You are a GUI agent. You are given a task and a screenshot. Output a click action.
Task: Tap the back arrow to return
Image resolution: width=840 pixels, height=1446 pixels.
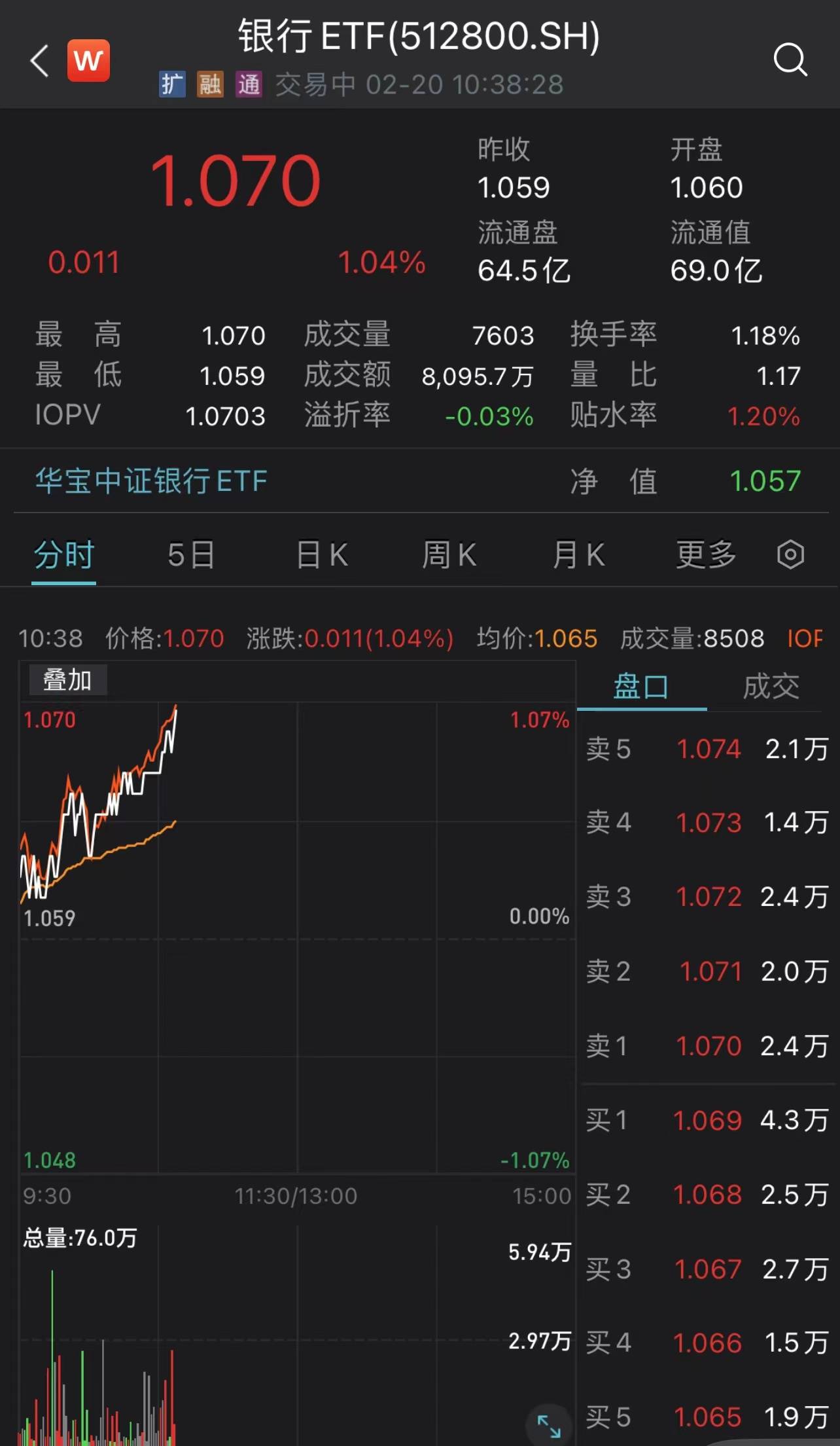point(39,60)
